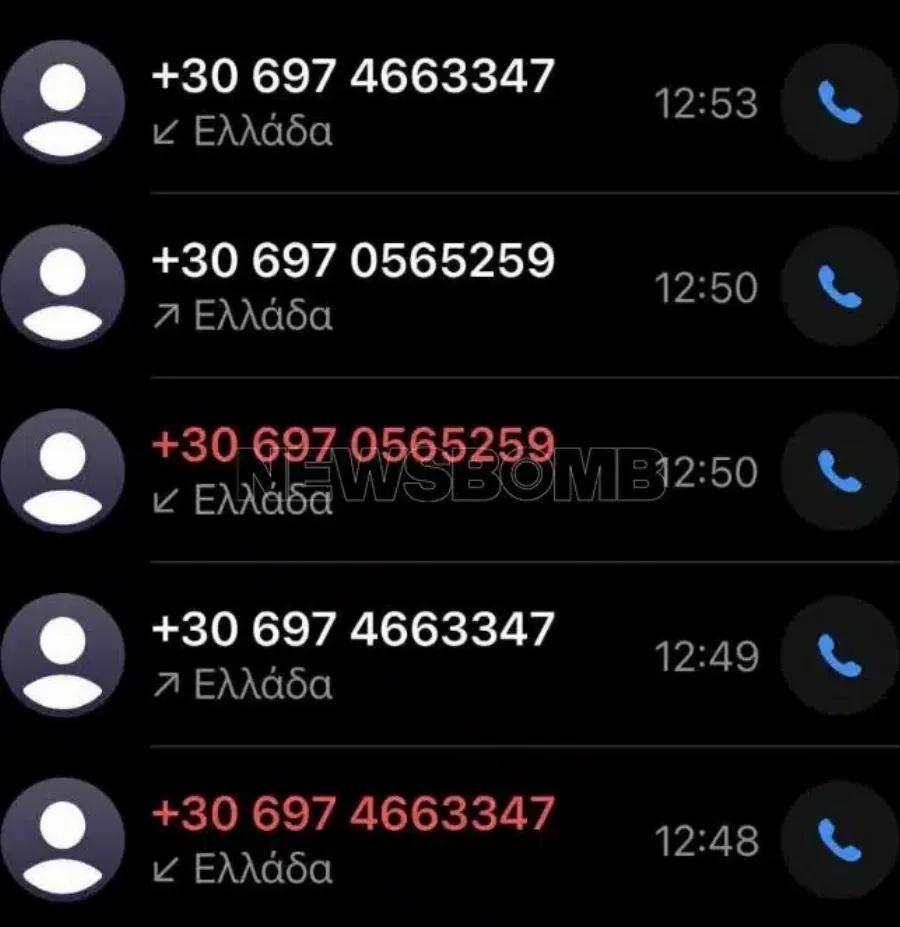Dial the missed 12:48 number via its phone icon

pos(839,840)
